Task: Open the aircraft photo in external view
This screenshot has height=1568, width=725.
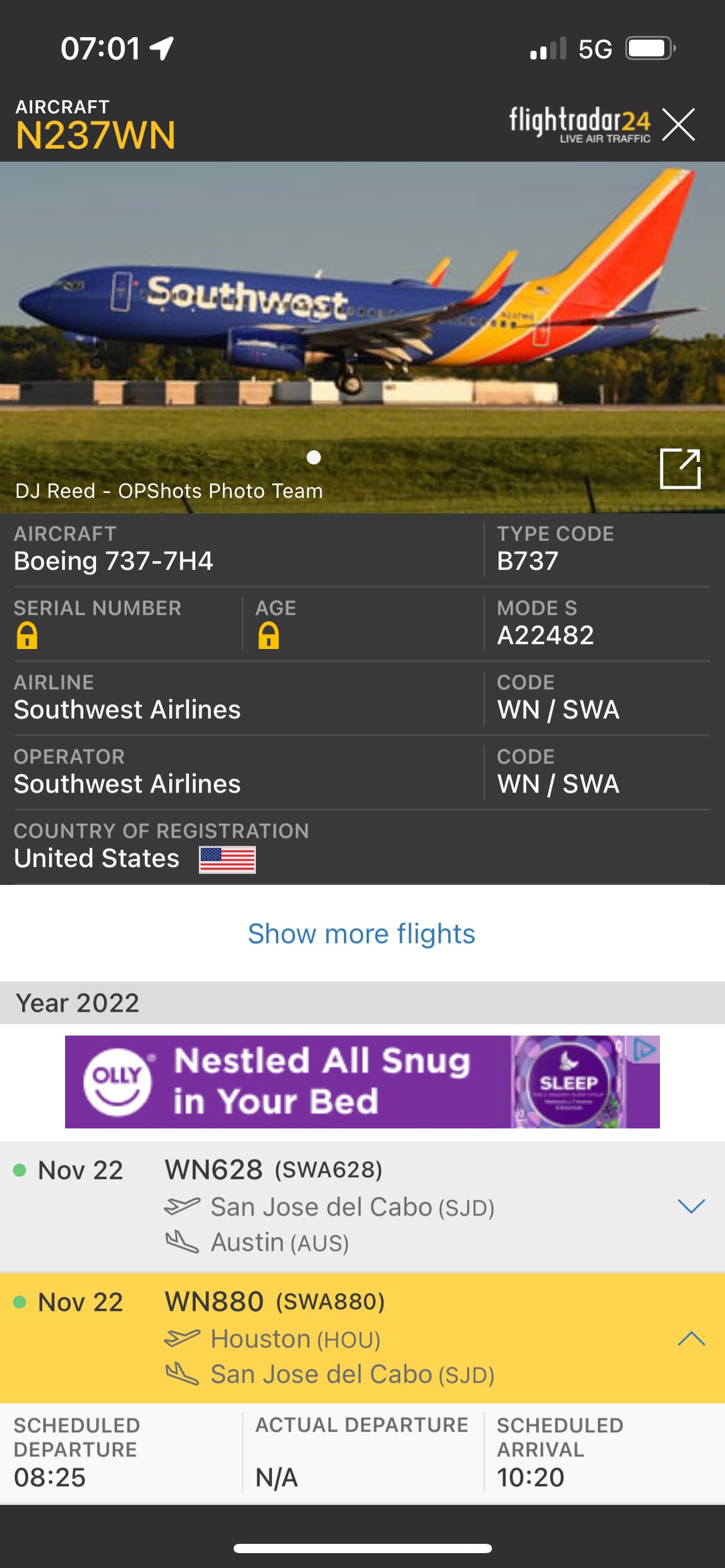Action: click(680, 469)
